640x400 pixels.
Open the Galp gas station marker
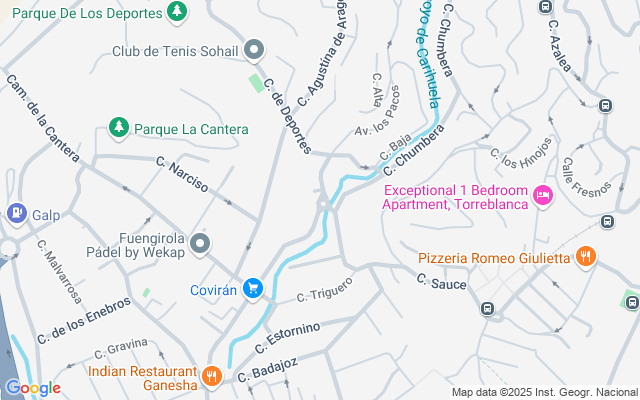pyautogui.click(x=16, y=213)
